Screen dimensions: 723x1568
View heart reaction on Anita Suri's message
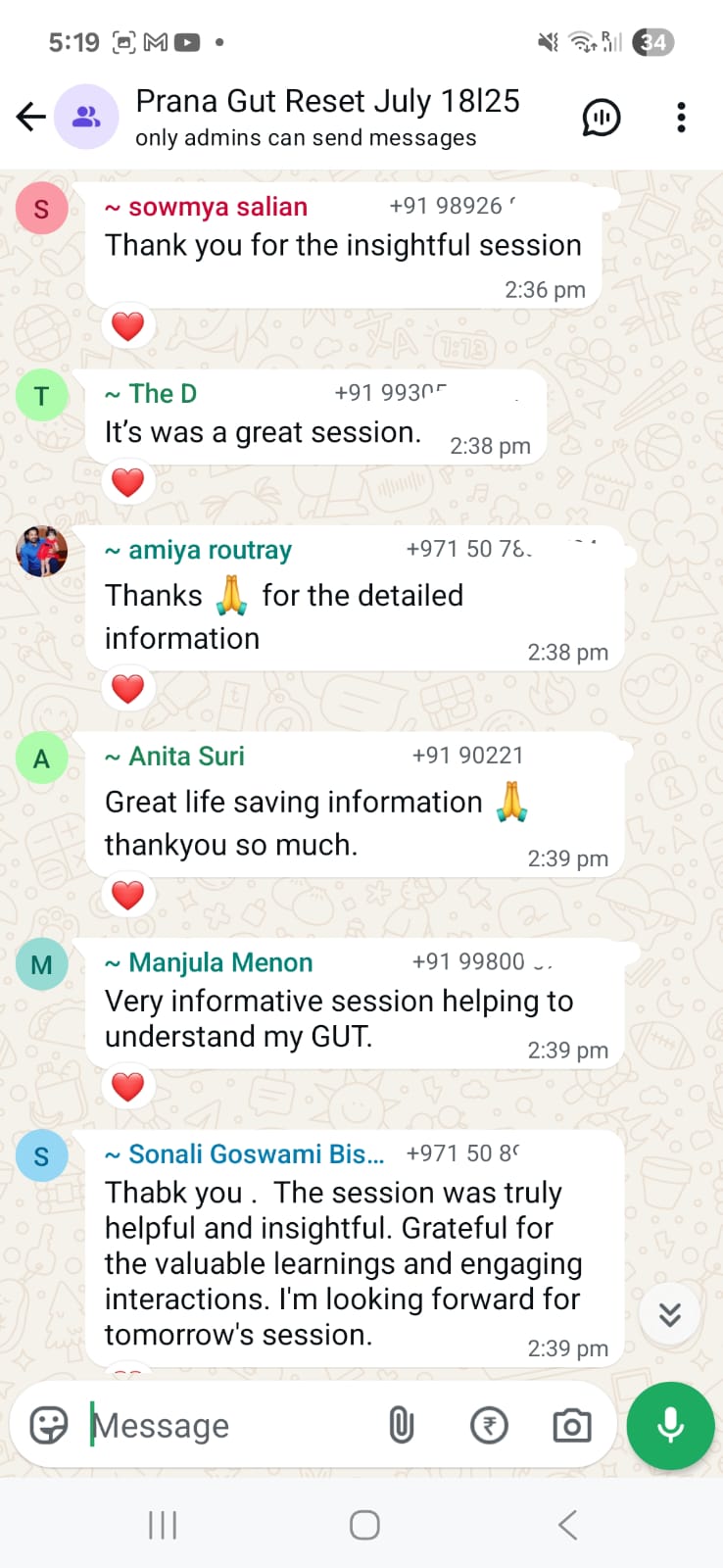pyautogui.click(x=128, y=895)
